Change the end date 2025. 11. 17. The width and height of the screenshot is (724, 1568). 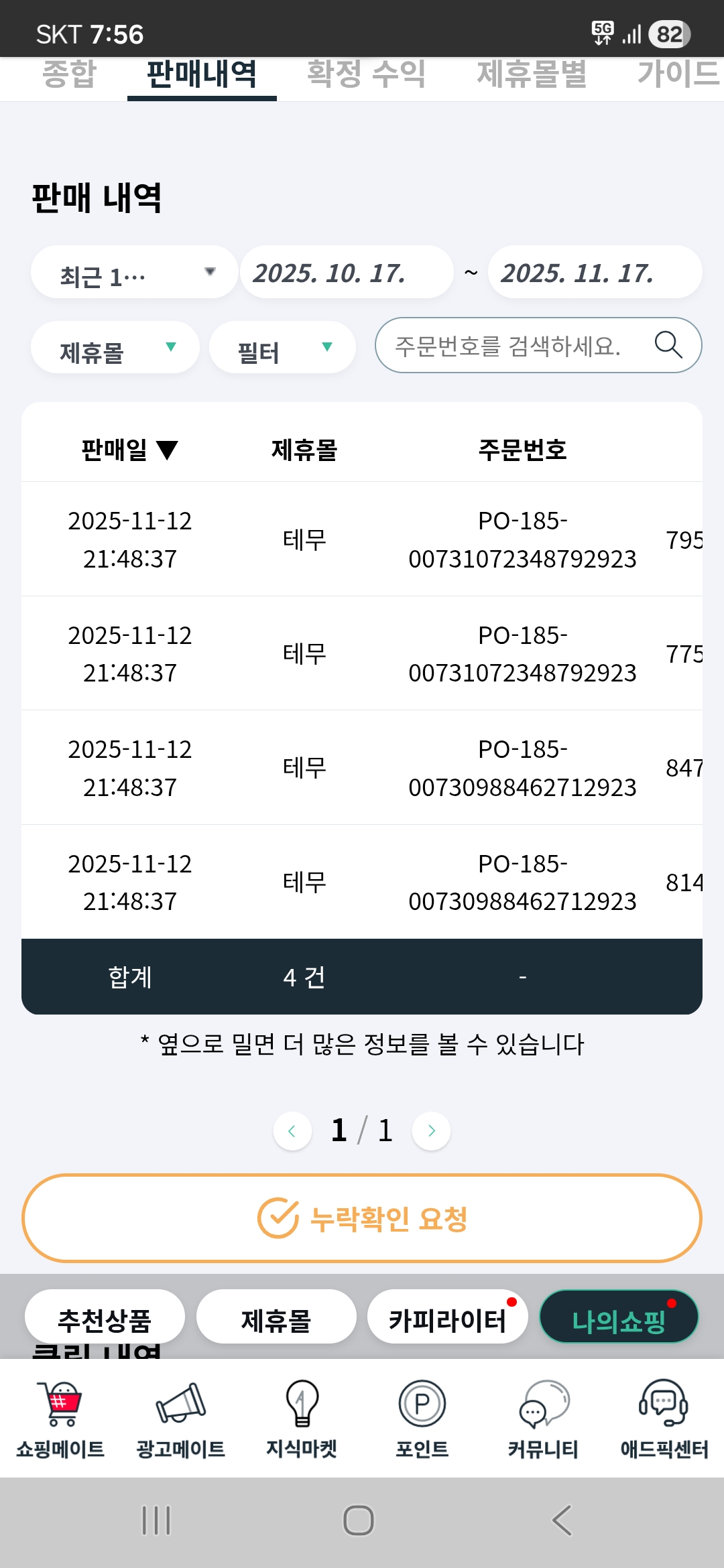point(595,273)
